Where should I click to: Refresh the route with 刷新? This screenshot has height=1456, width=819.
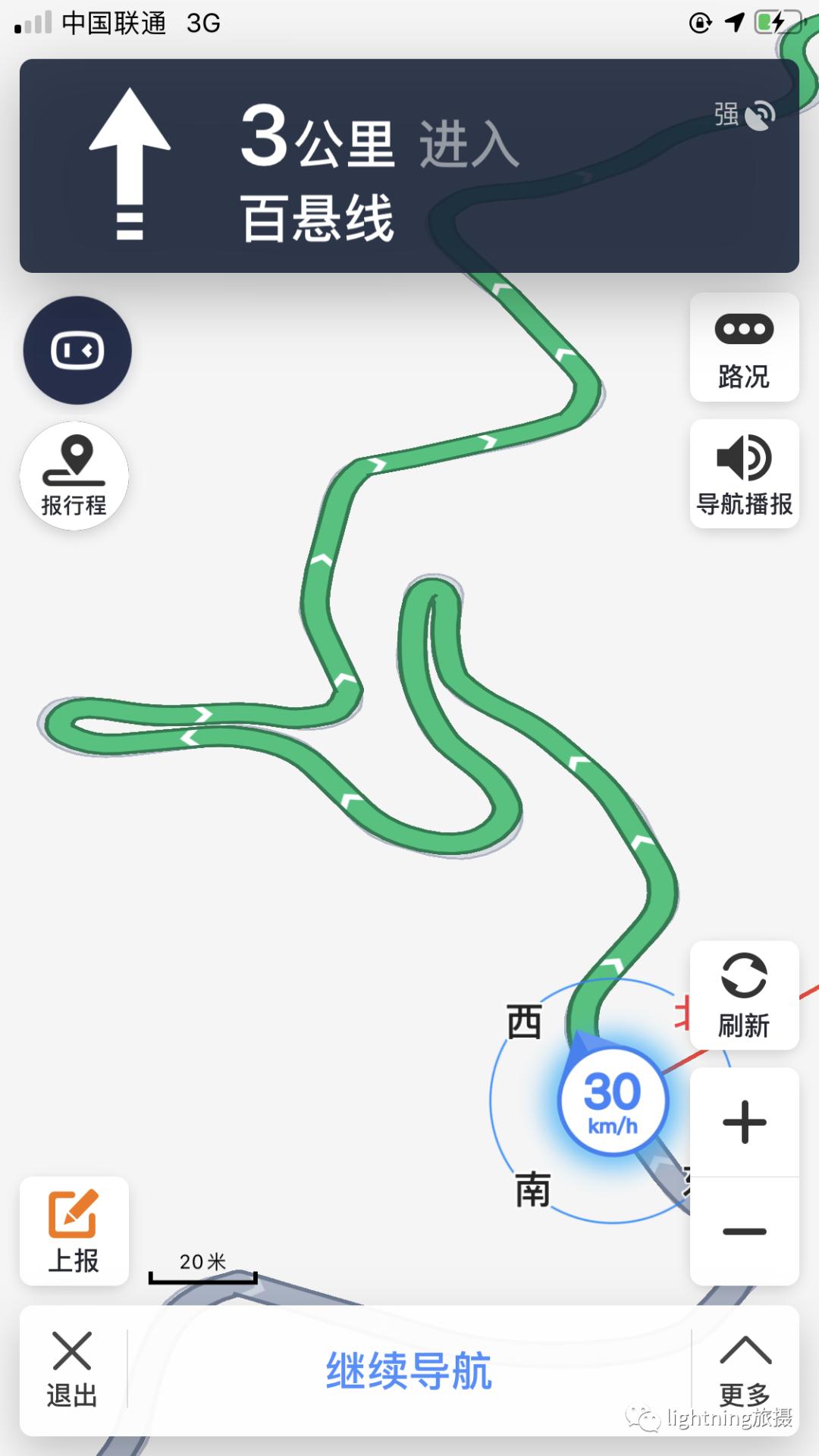(x=744, y=995)
